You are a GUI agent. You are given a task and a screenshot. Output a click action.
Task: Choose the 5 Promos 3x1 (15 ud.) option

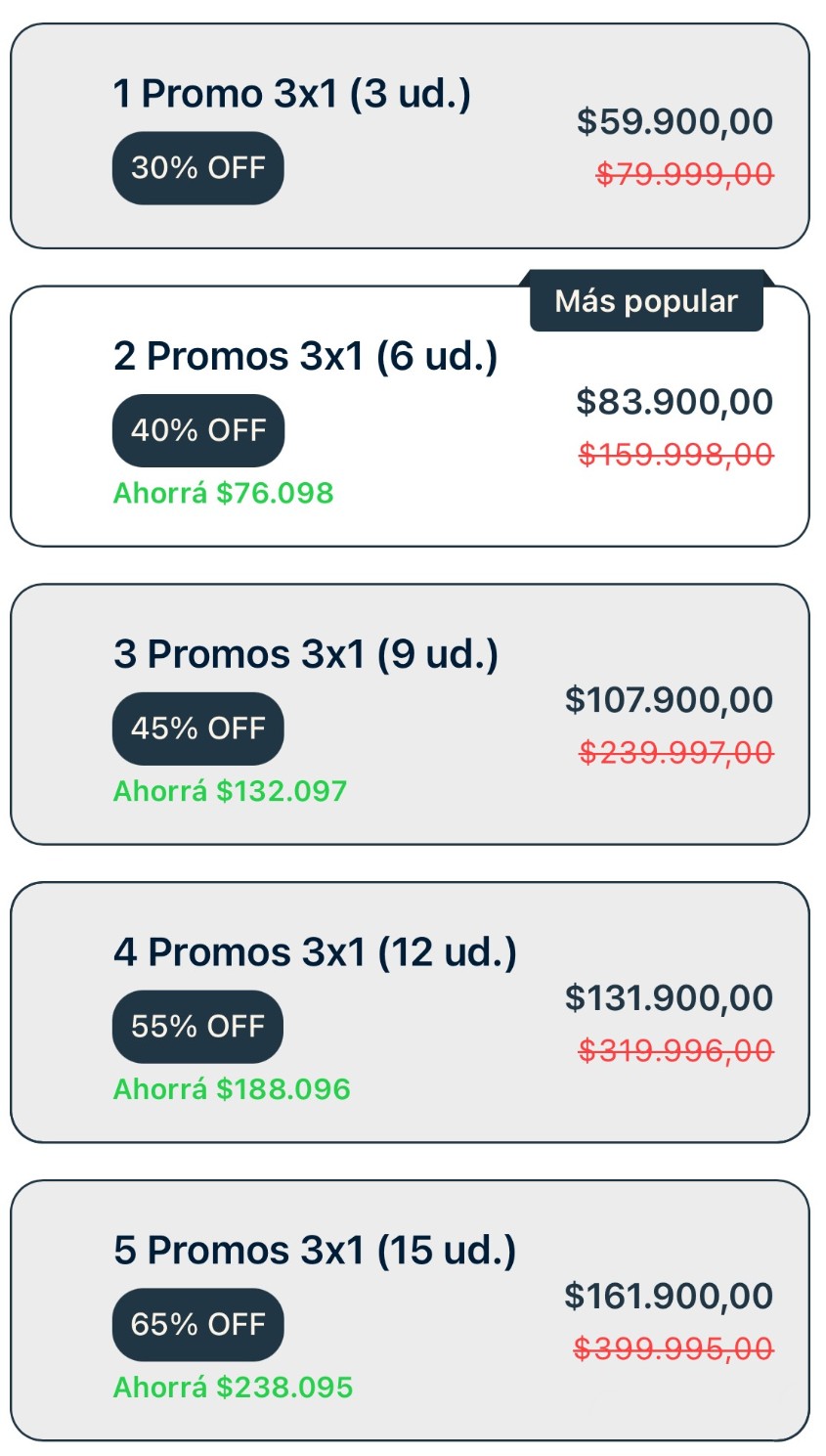coord(410,1310)
